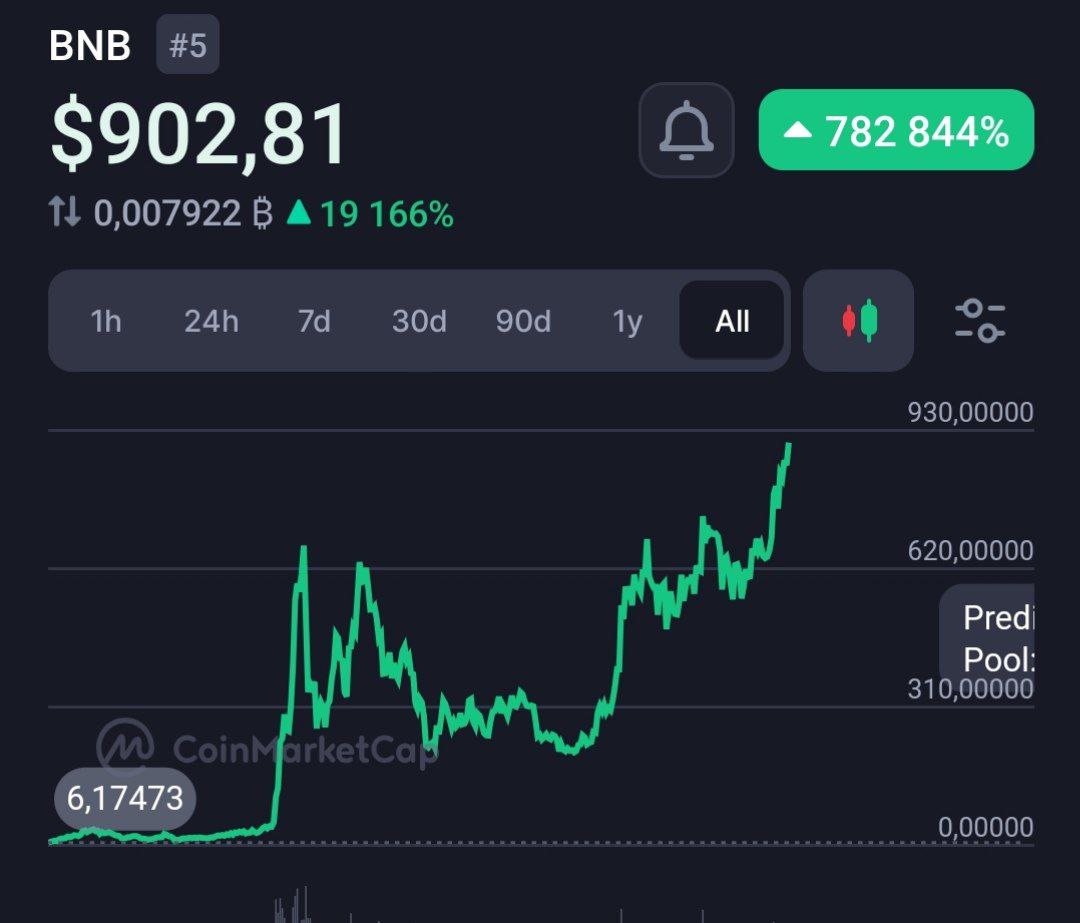View the 90d price history
Viewport: 1080px width, 923px height.
point(523,321)
